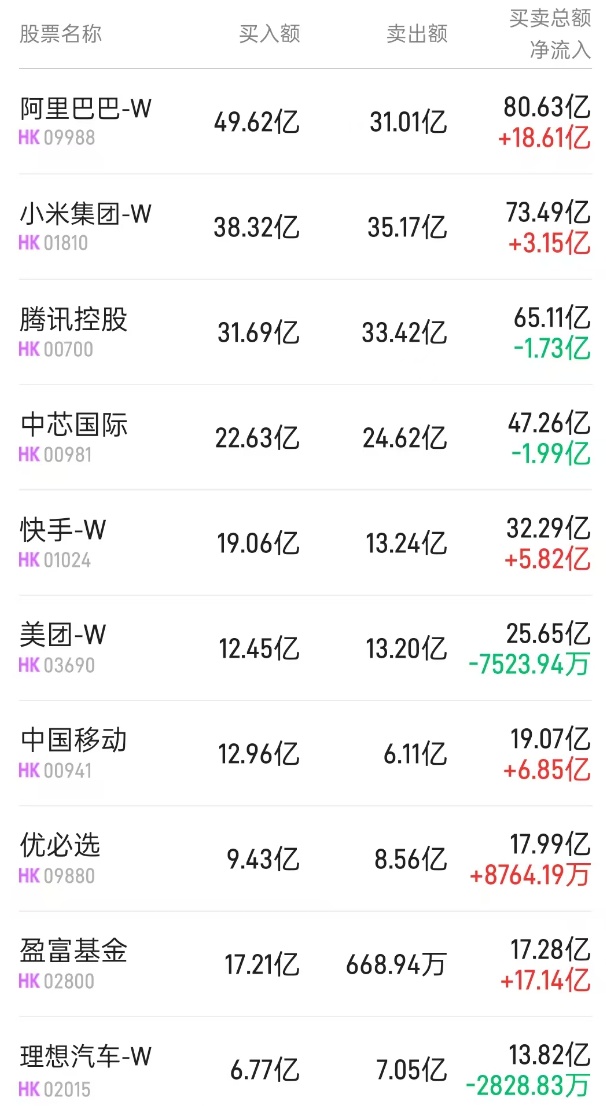
Task: Open 理想汽车-W stock details
Action: pyautogui.click(x=86, y=1057)
